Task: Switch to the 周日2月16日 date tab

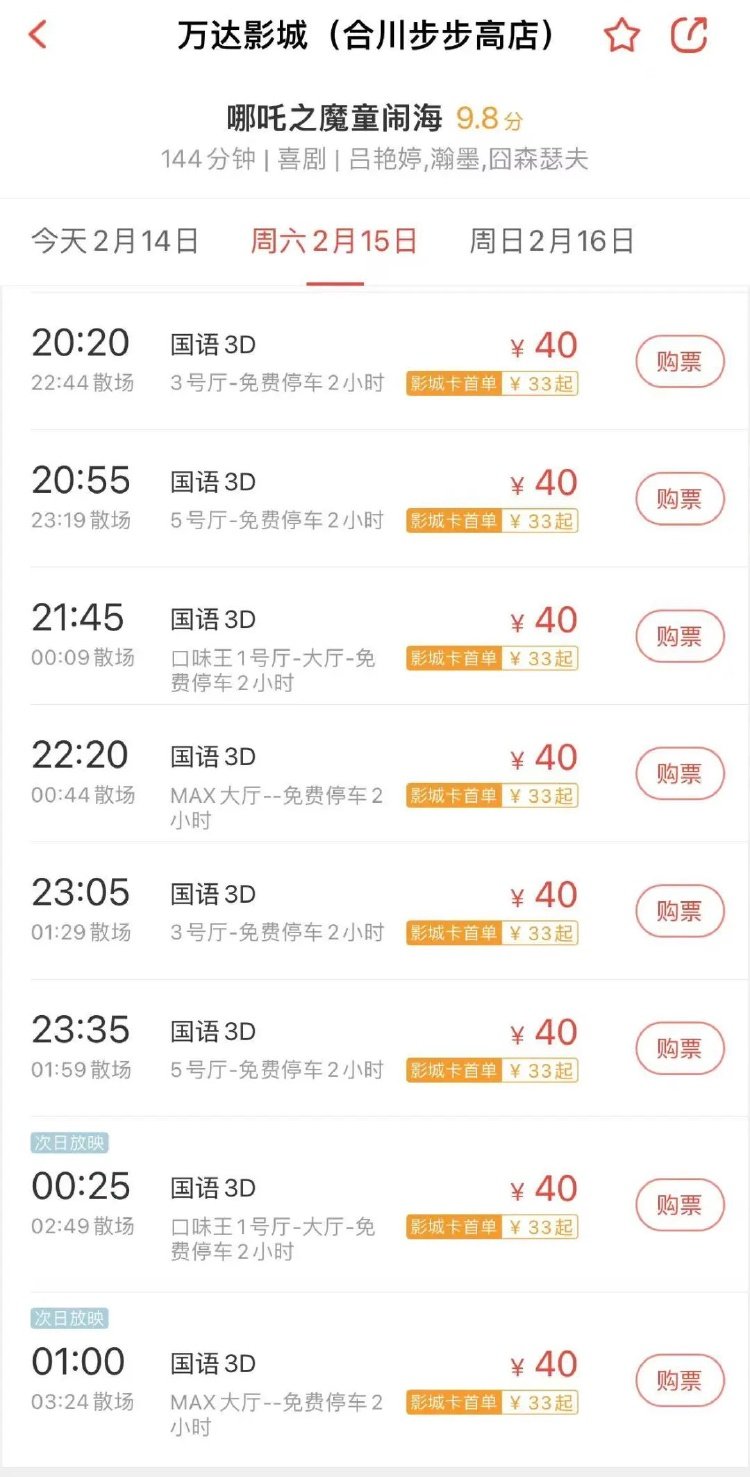Action: pyautogui.click(x=552, y=241)
